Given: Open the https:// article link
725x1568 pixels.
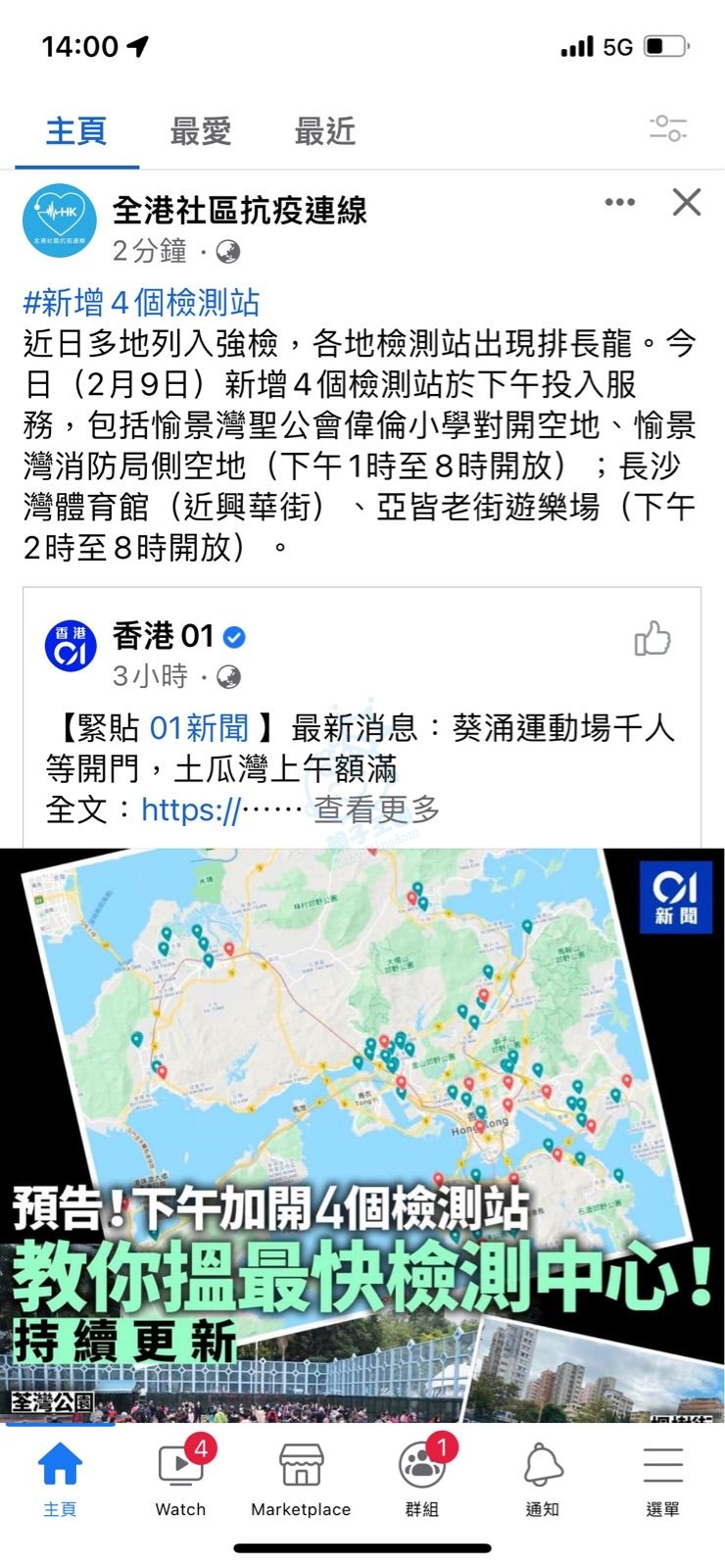Looking at the screenshot, I should click(x=190, y=809).
